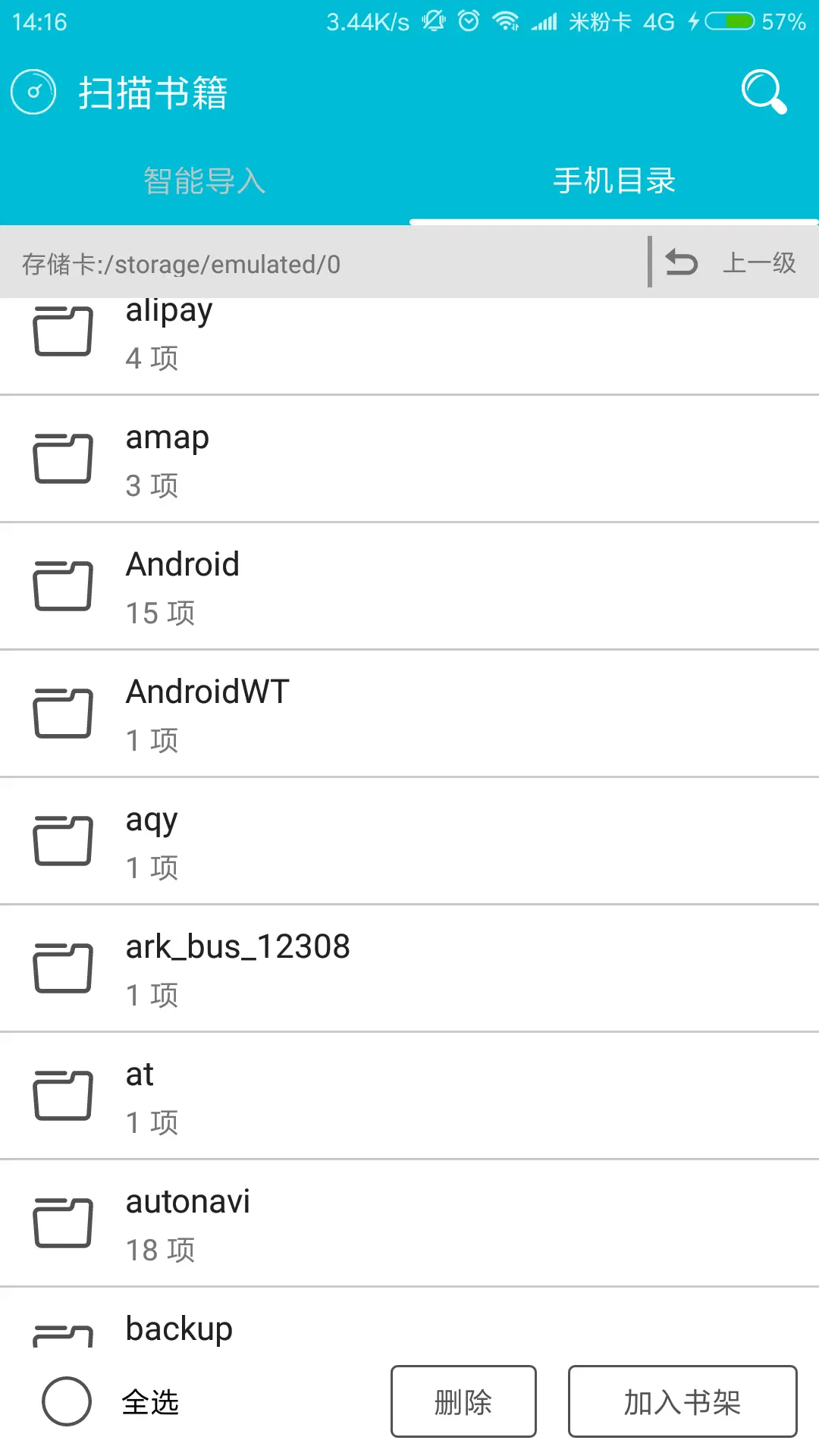The image size is (819, 1456).
Task: Go up one level with 上一级
Action: coord(731,263)
